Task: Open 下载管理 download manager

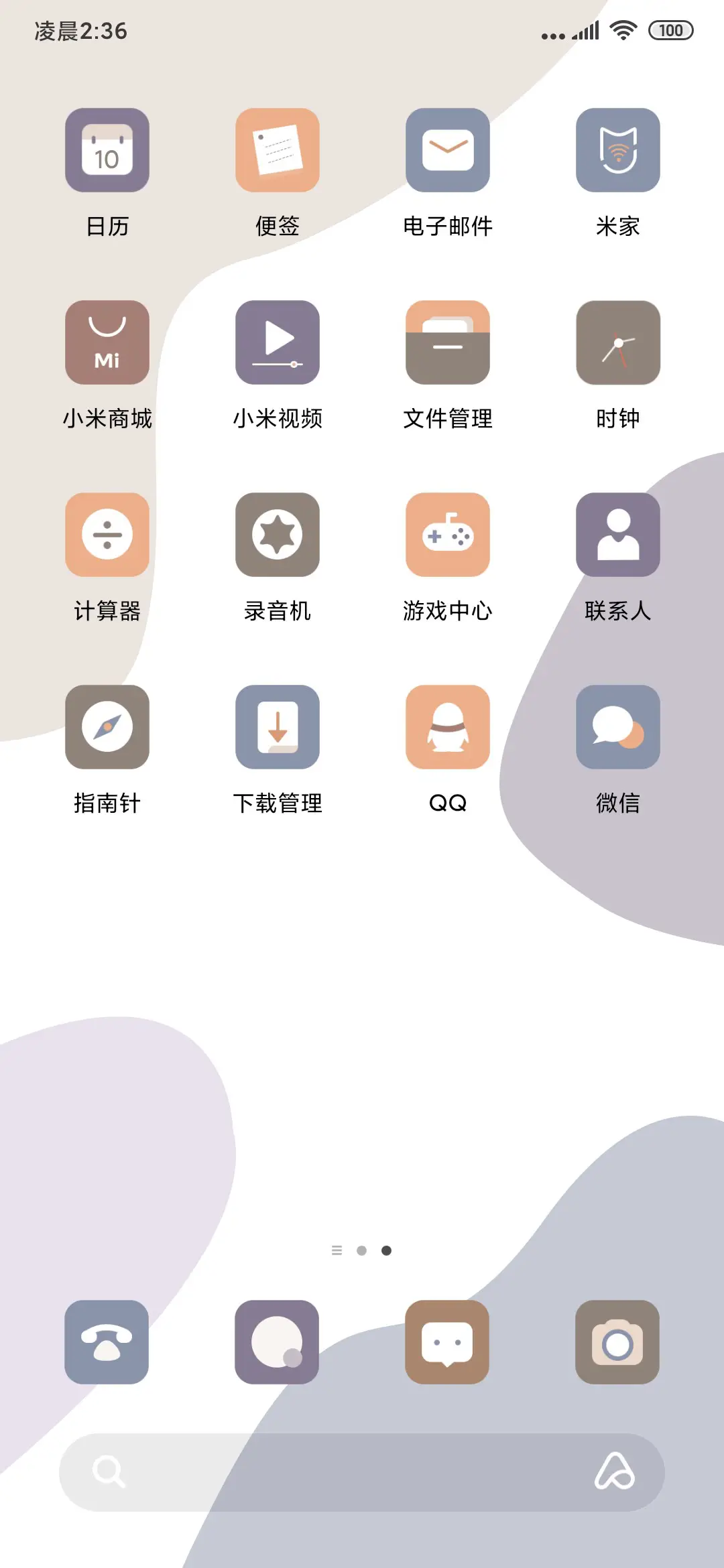Action: click(278, 727)
